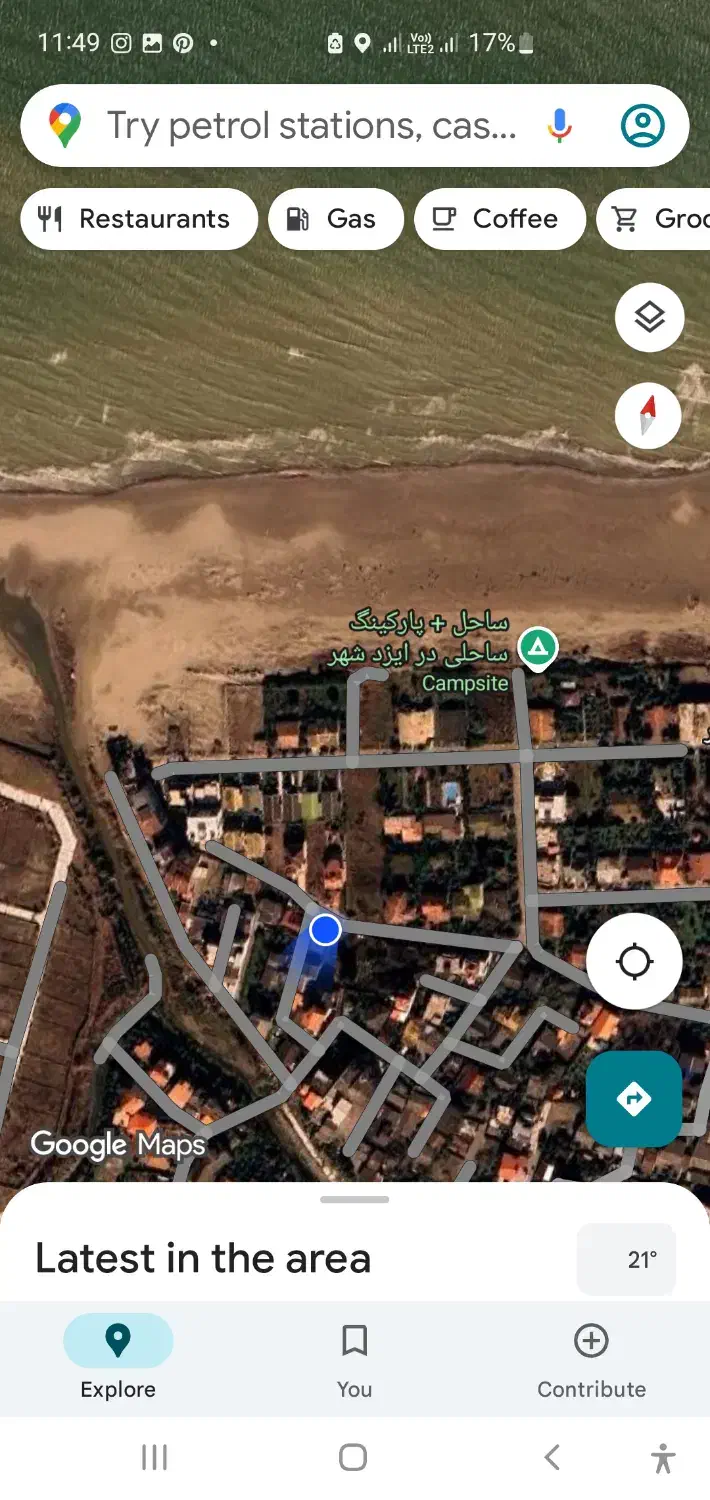Start voice search with the microphone
This screenshot has height=1500, width=710.
[x=560, y=126]
